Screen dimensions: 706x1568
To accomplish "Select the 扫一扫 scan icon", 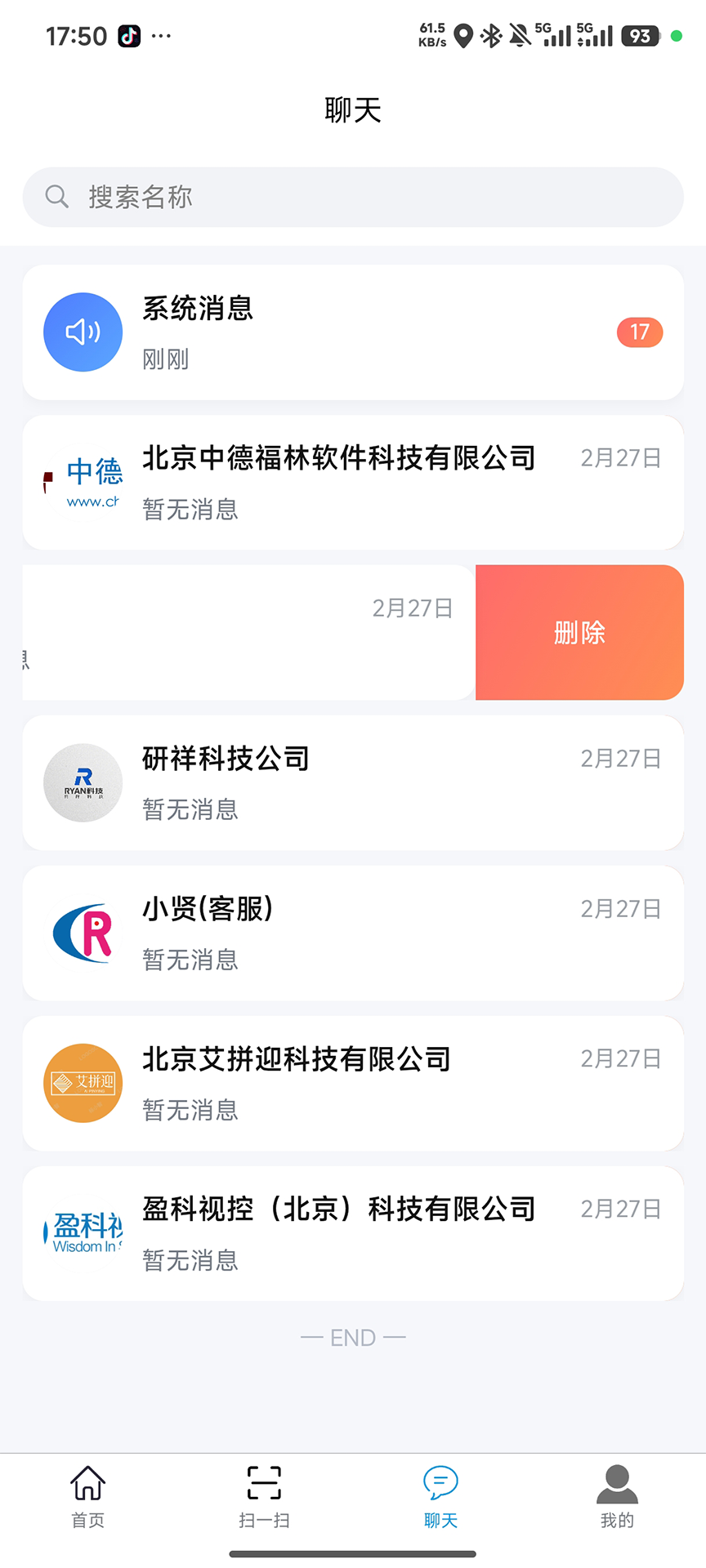I will pyautogui.click(x=264, y=1484).
